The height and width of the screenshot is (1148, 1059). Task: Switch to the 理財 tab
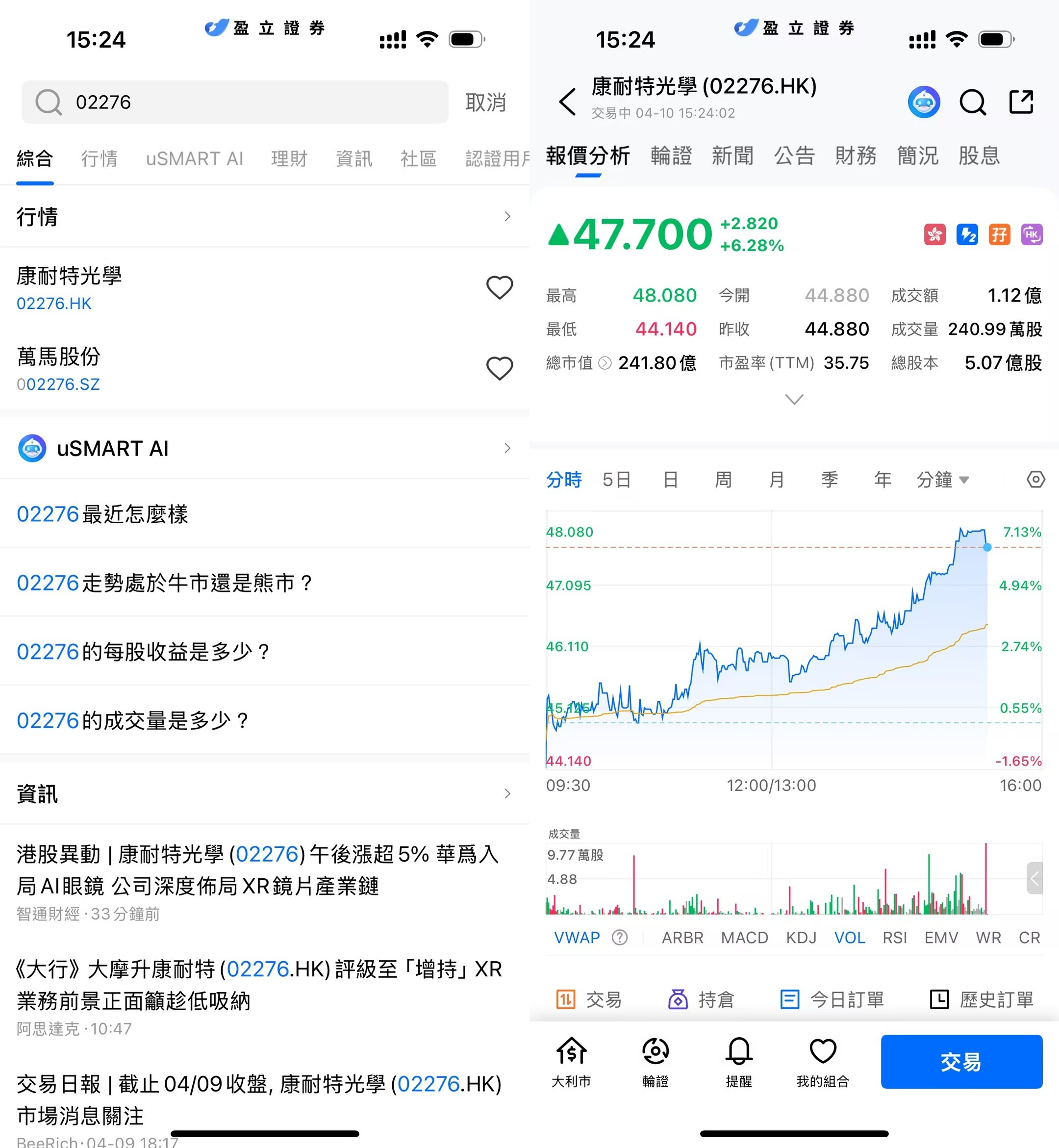(x=289, y=158)
